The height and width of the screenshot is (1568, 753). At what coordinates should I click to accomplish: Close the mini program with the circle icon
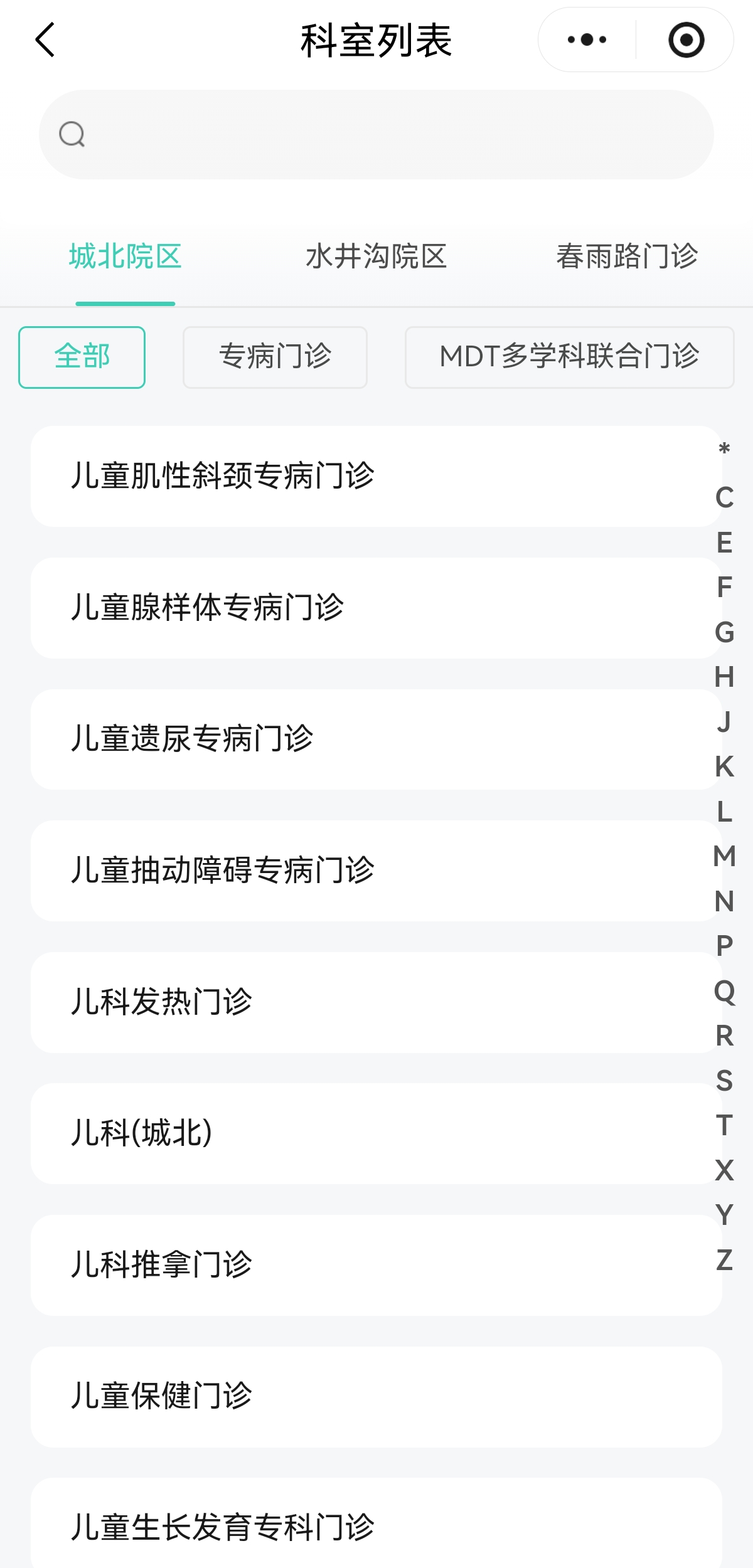[686, 40]
